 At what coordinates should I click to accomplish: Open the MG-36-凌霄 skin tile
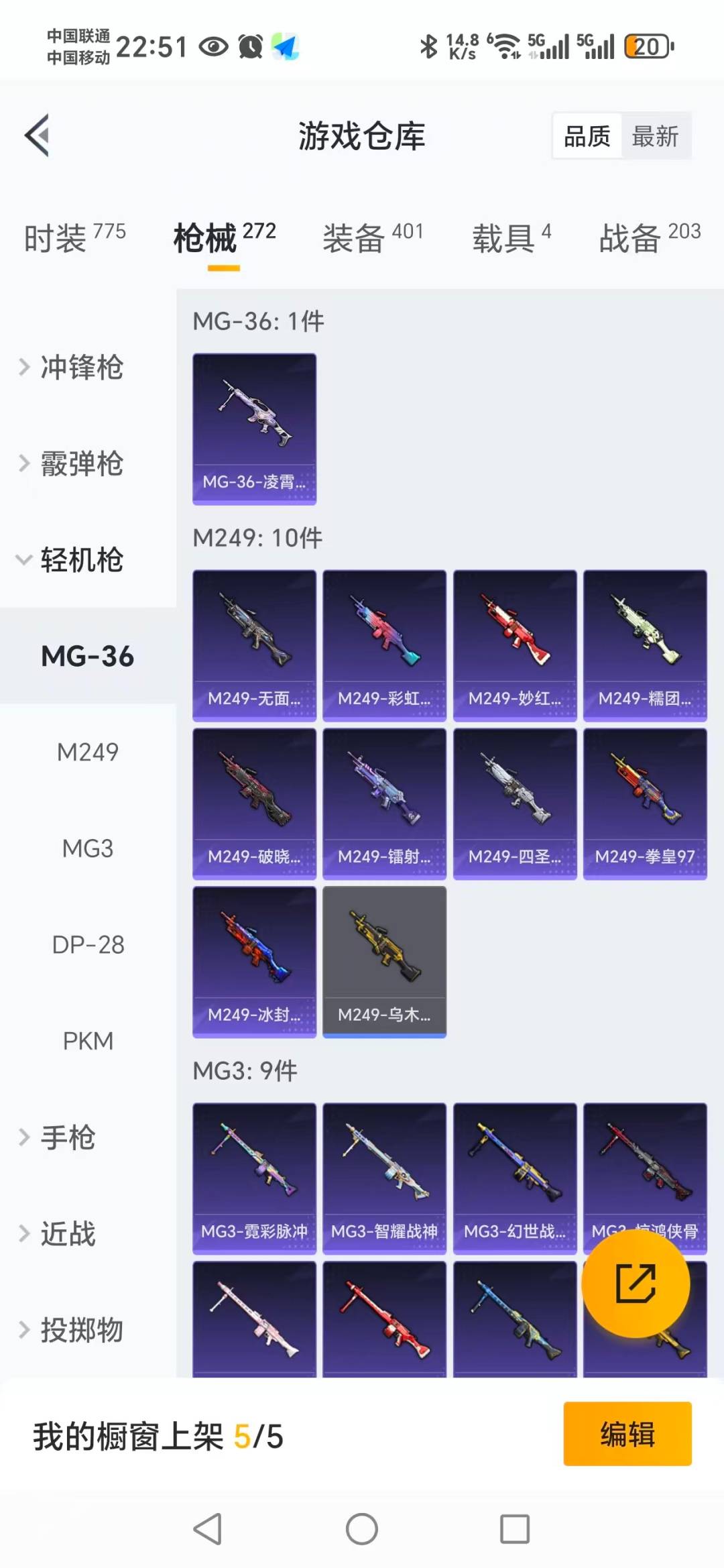click(254, 429)
